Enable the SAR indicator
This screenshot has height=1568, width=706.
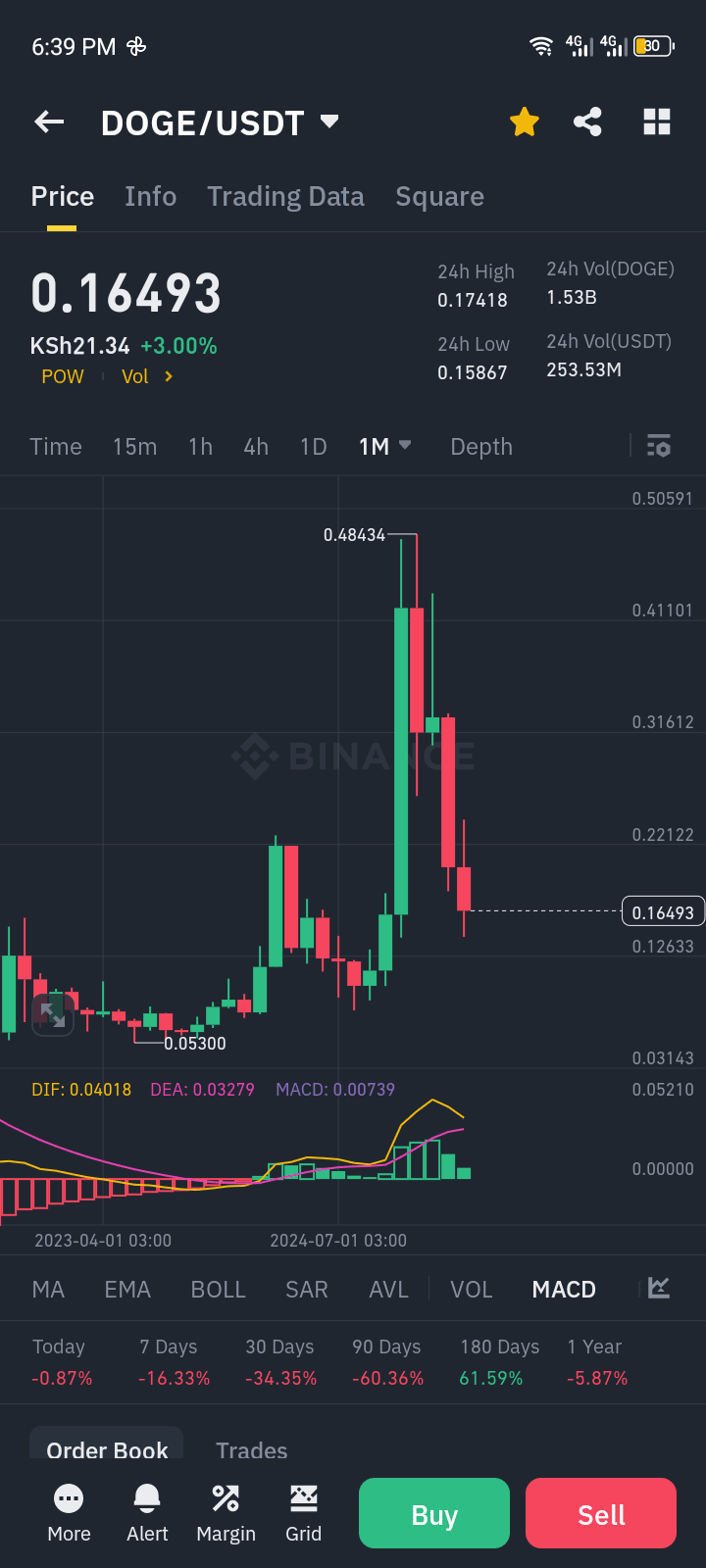click(x=306, y=1289)
